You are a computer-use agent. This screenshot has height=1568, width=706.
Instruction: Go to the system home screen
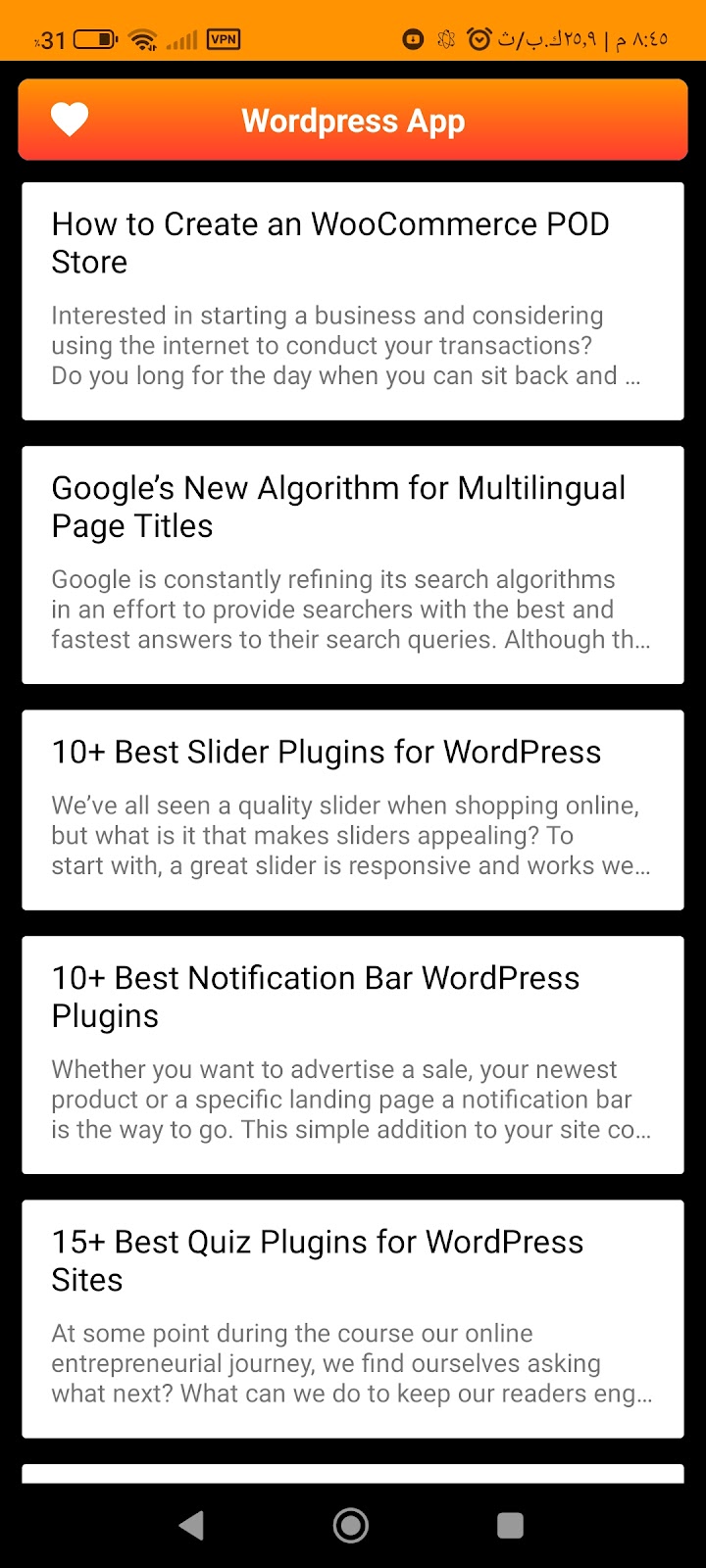351,1525
